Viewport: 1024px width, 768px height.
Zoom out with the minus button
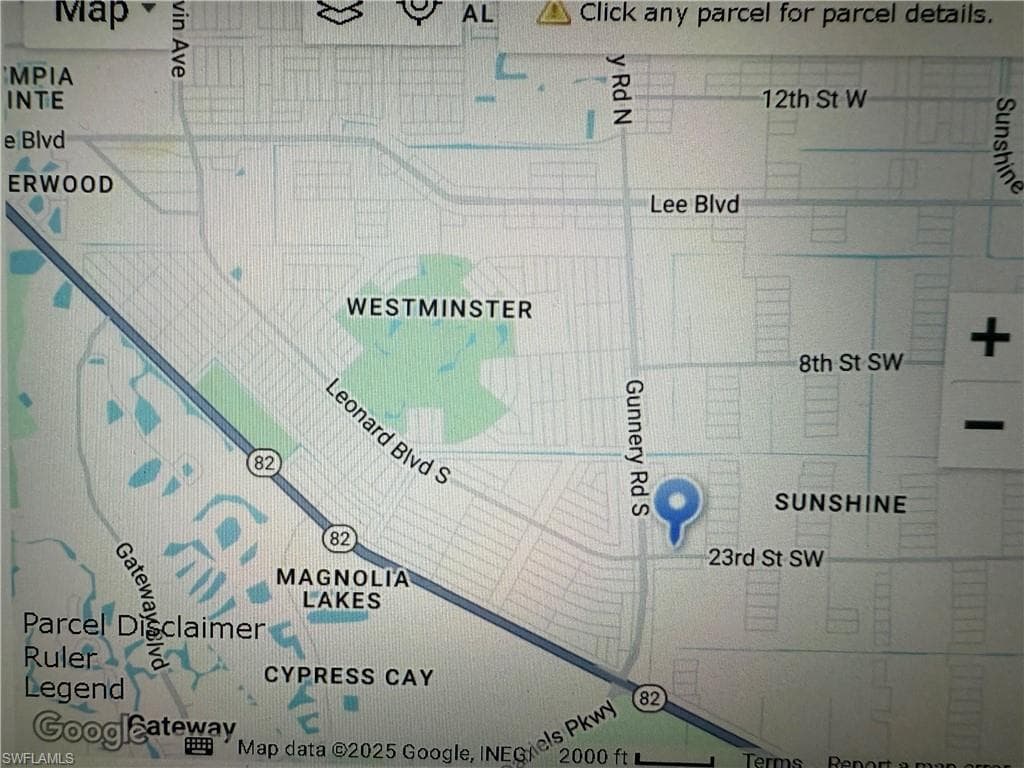(984, 425)
